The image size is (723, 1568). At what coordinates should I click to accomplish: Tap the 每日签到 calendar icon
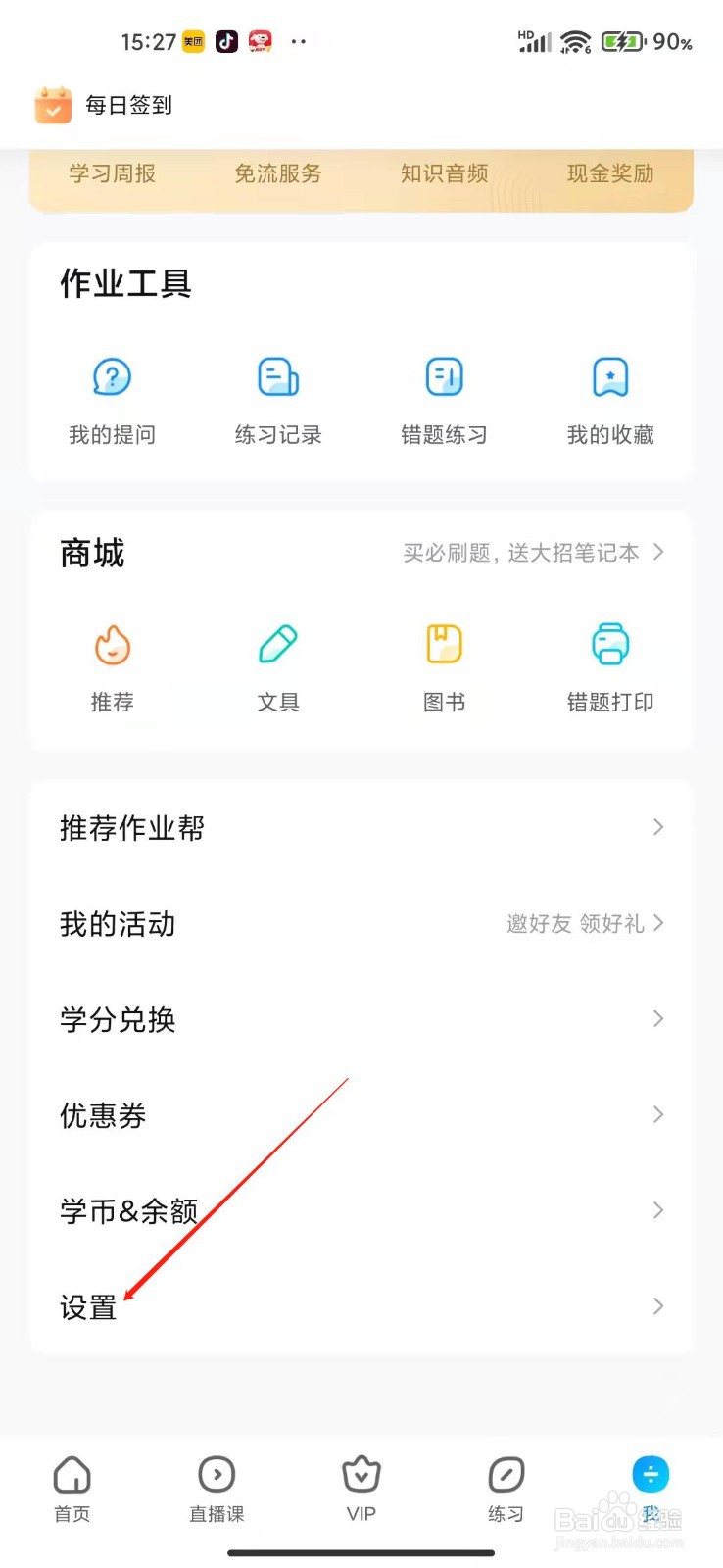click(53, 105)
